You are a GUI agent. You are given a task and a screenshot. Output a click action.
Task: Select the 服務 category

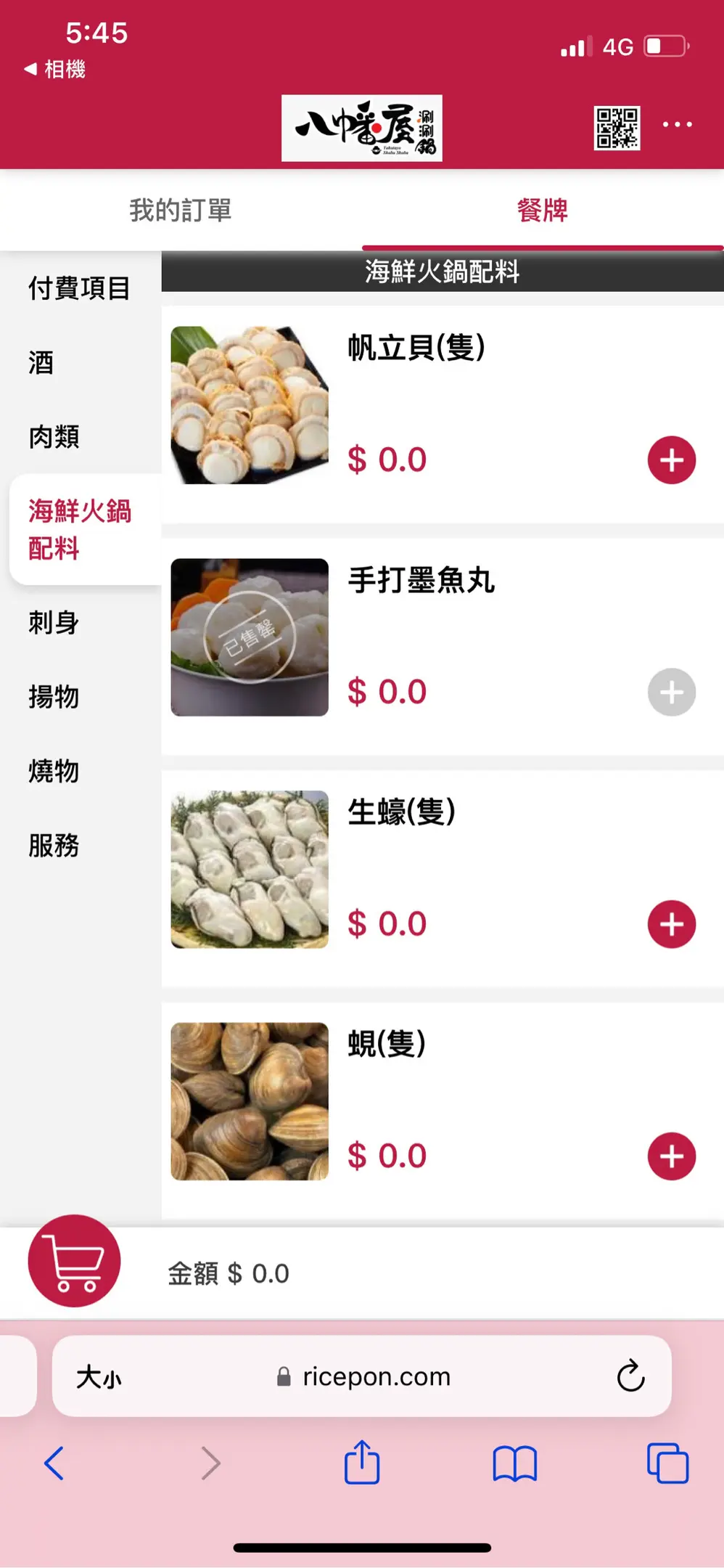point(54,846)
